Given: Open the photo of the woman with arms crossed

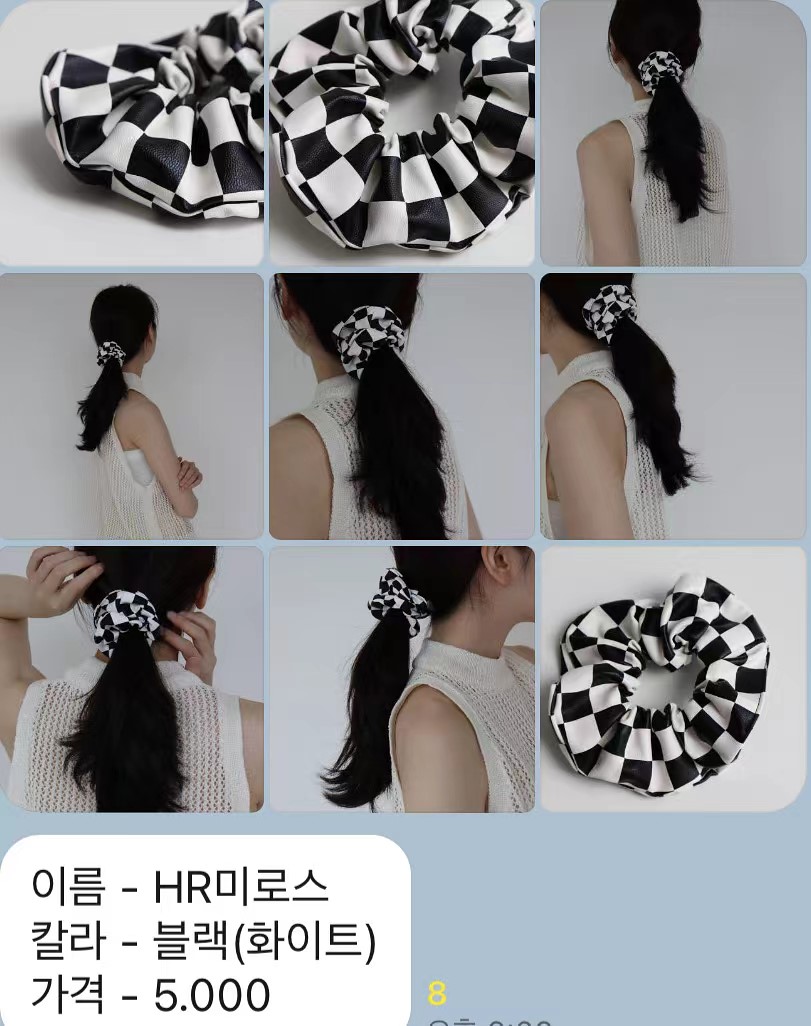Looking at the screenshot, I should 131,406.
